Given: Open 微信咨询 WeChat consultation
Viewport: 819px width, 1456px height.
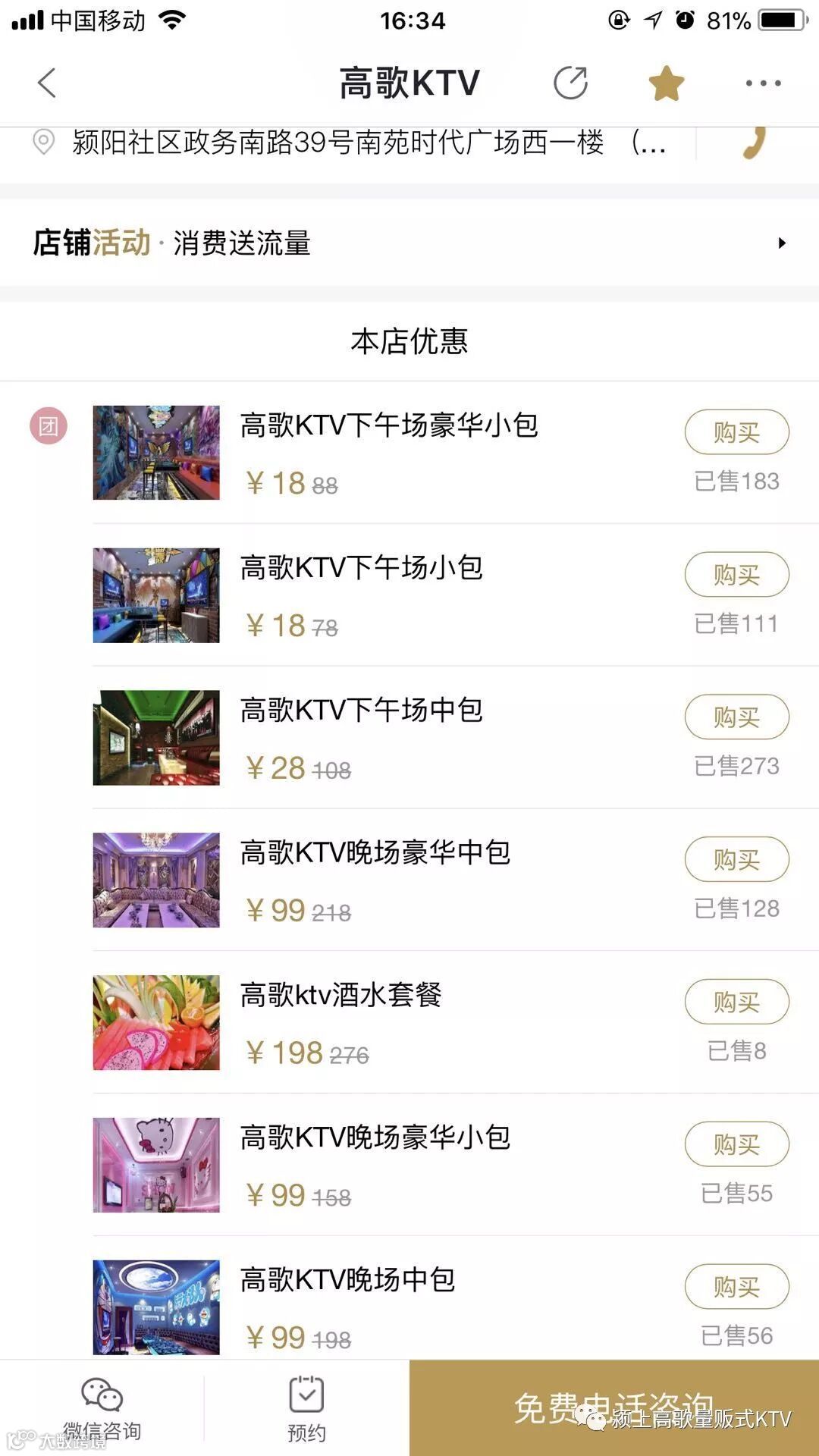Looking at the screenshot, I should 102,1407.
